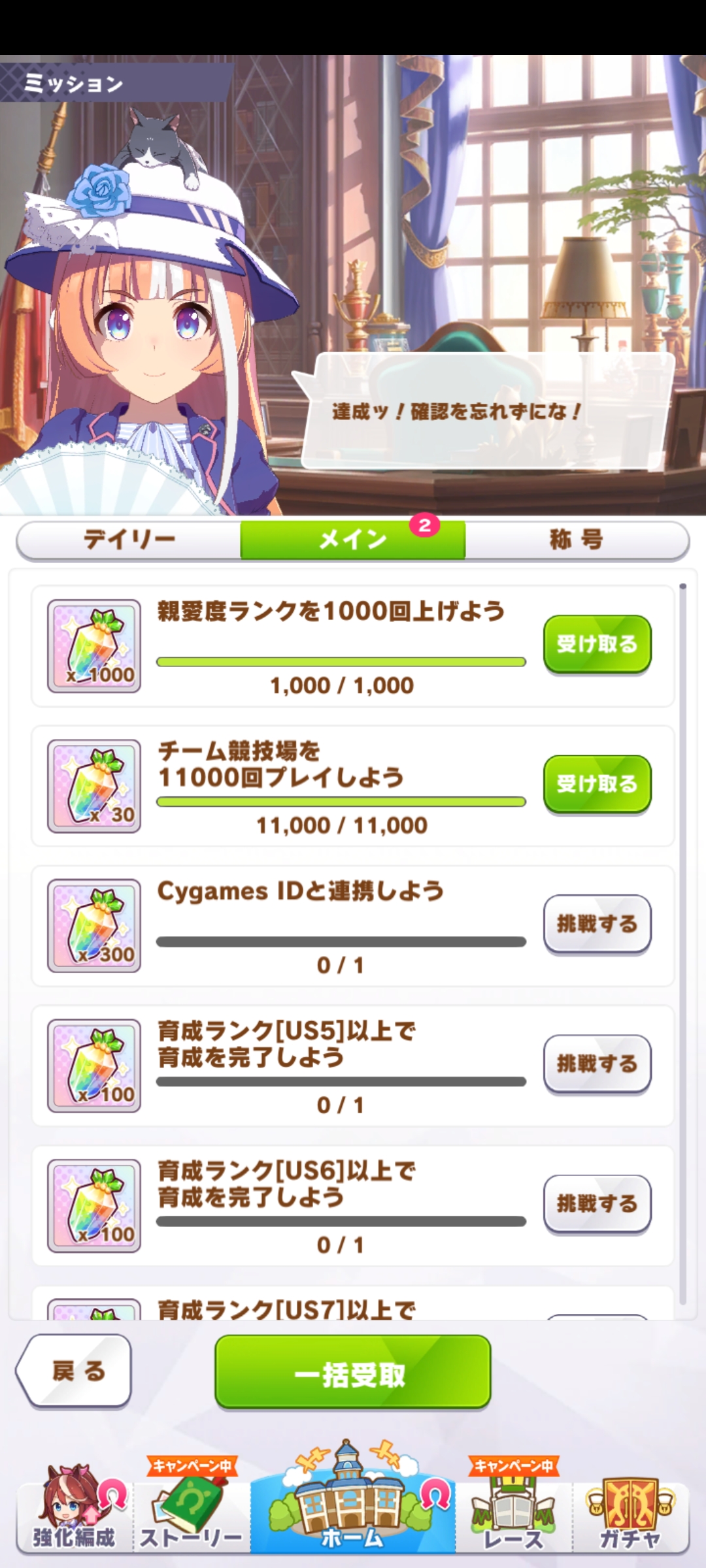The height and width of the screenshot is (1568, 706).
Task: Open the 称号 tab
Action: click(577, 540)
